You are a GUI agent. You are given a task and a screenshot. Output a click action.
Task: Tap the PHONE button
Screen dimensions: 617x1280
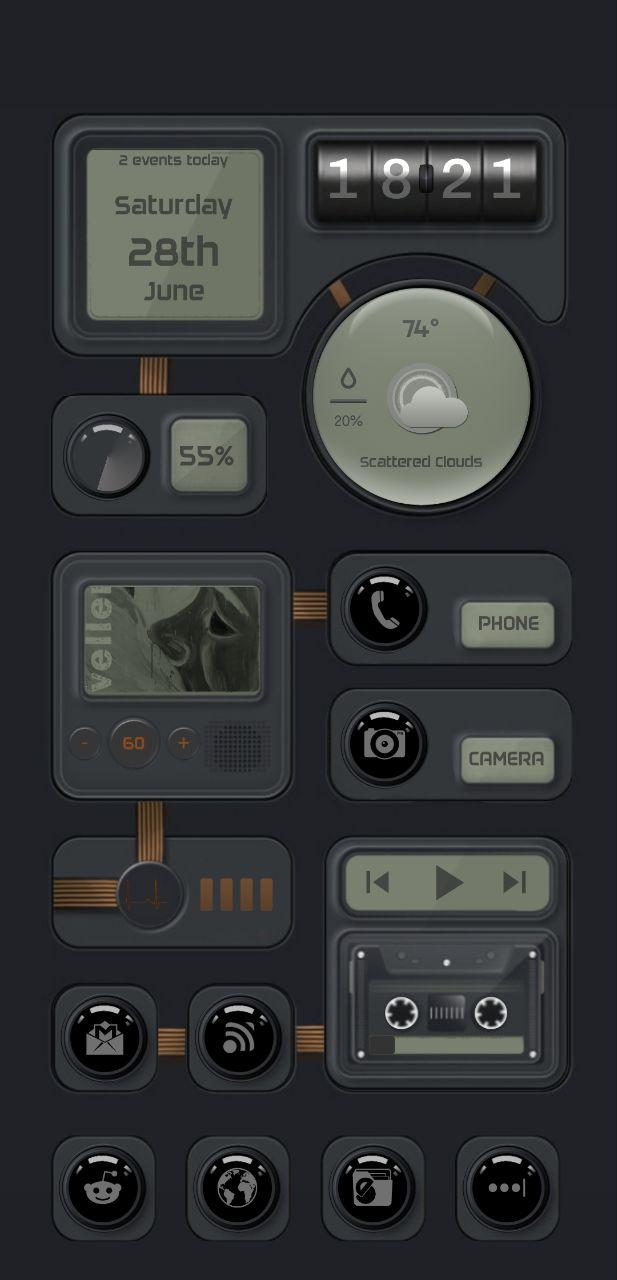point(508,623)
